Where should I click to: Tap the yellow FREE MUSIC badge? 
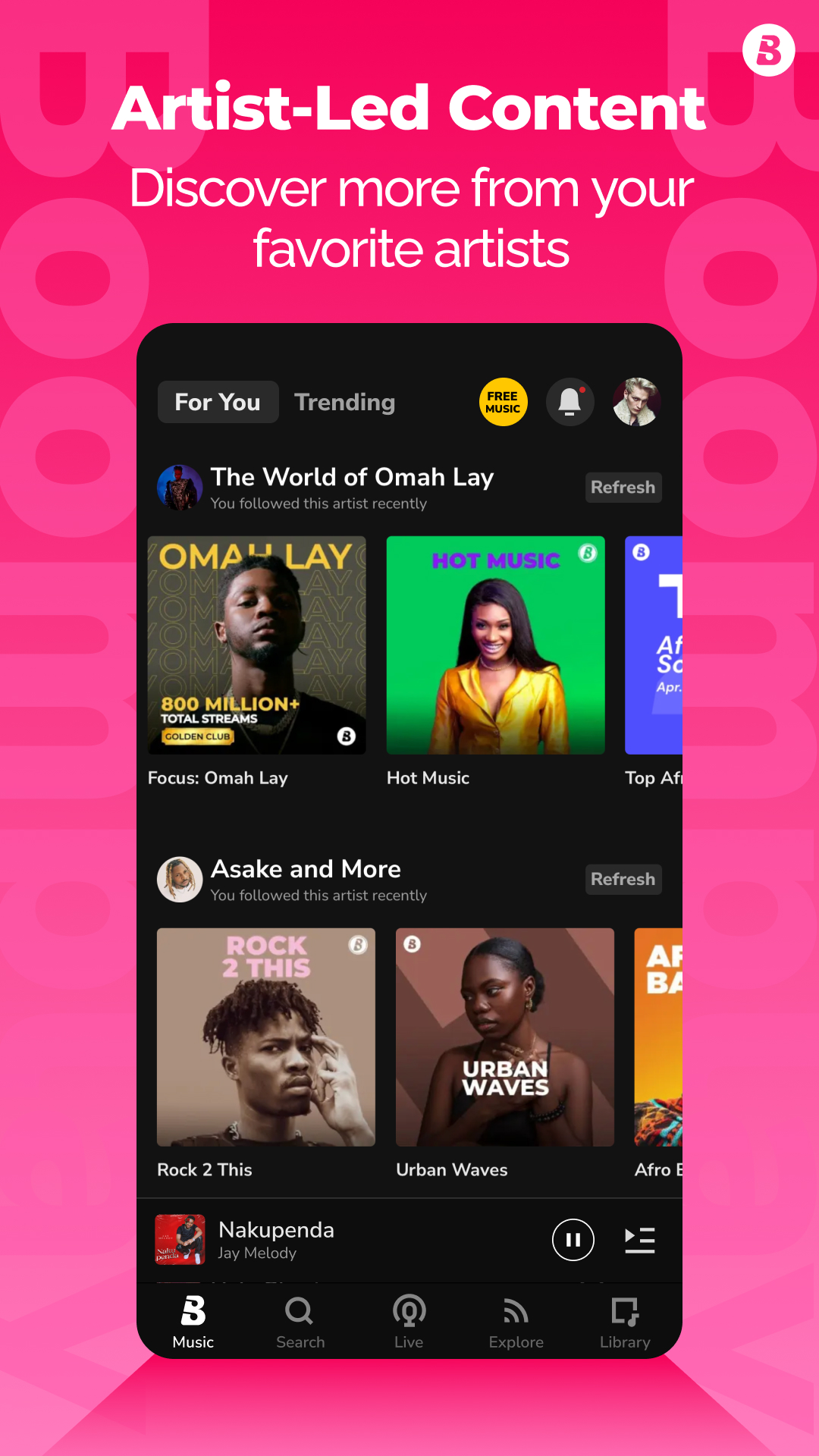coord(503,402)
